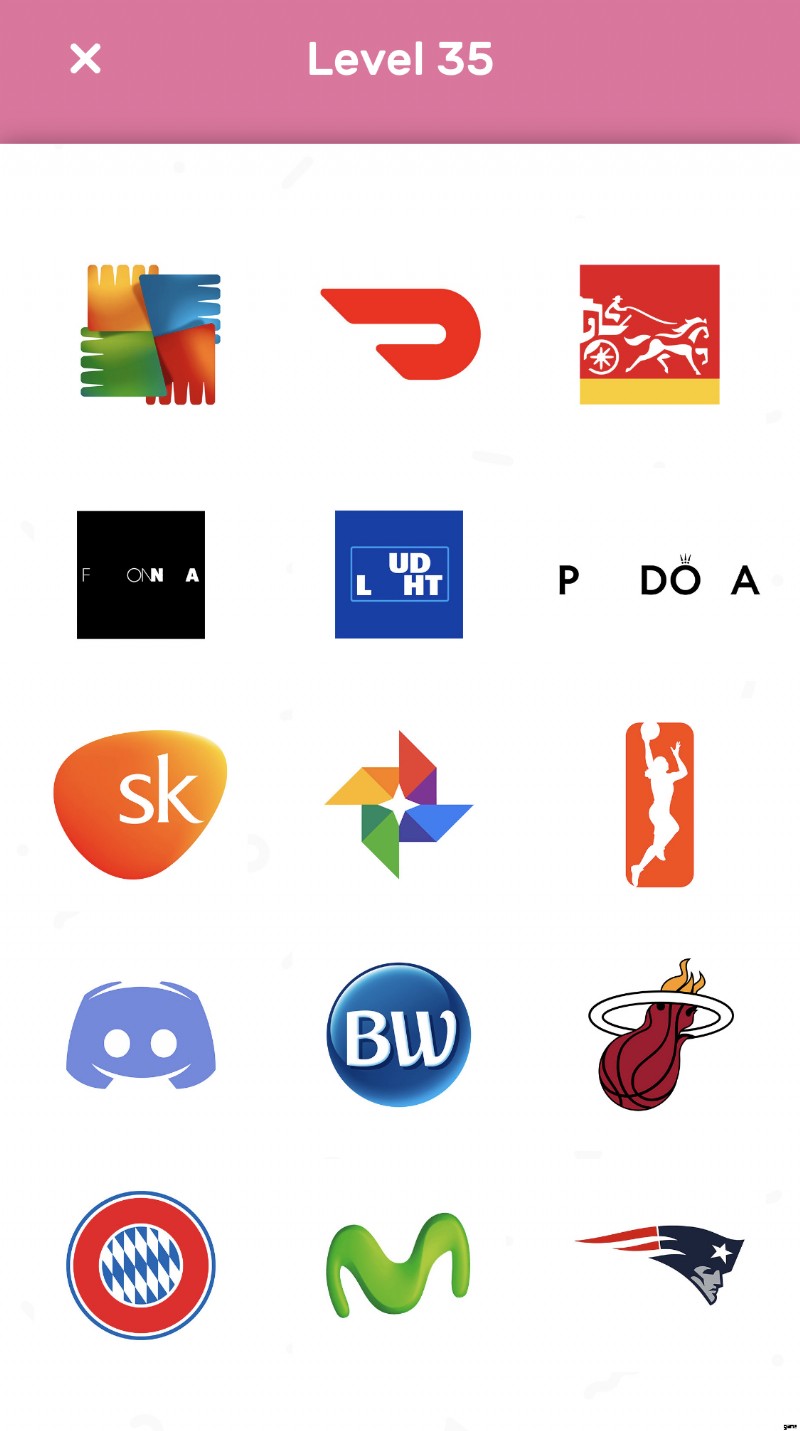The image size is (800, 1431).
Task: Tap the Patriots head logo tile
Action: tap(660, 1262)
